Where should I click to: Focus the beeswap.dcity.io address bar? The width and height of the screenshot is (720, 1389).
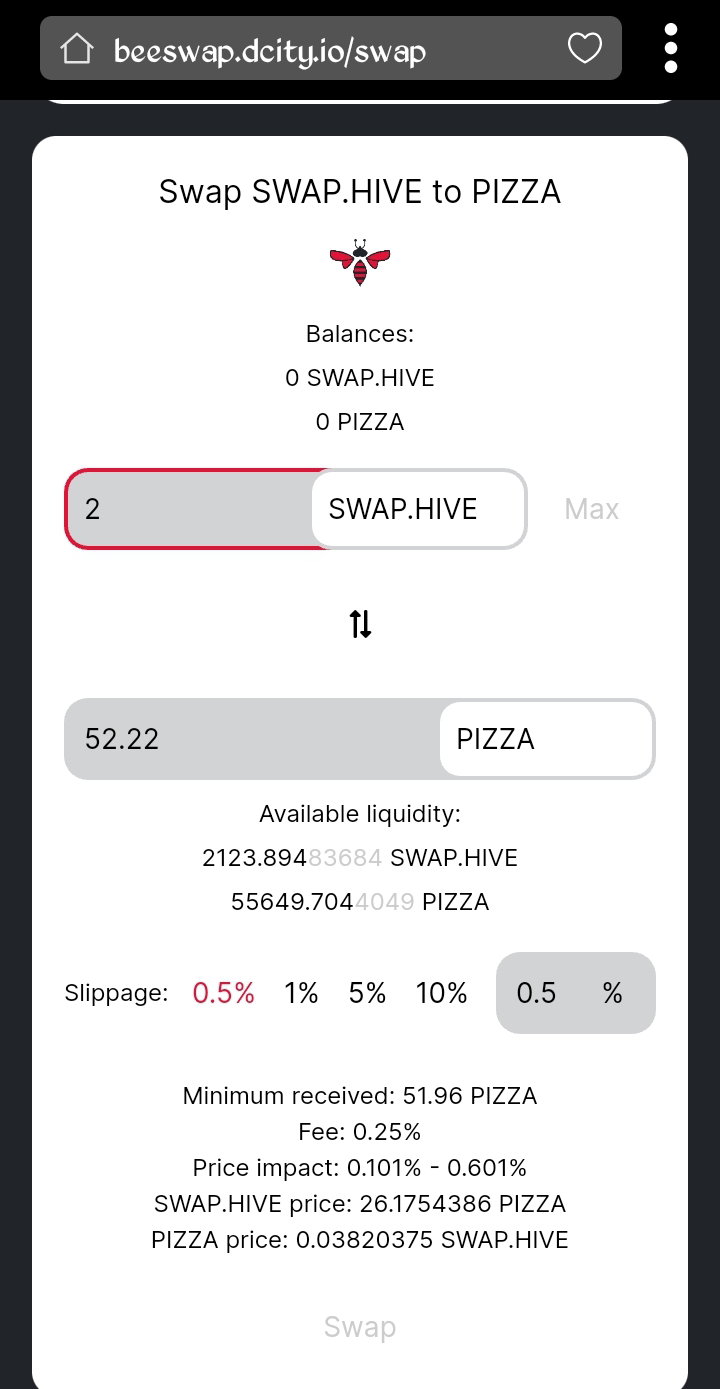tap(331, 49)
